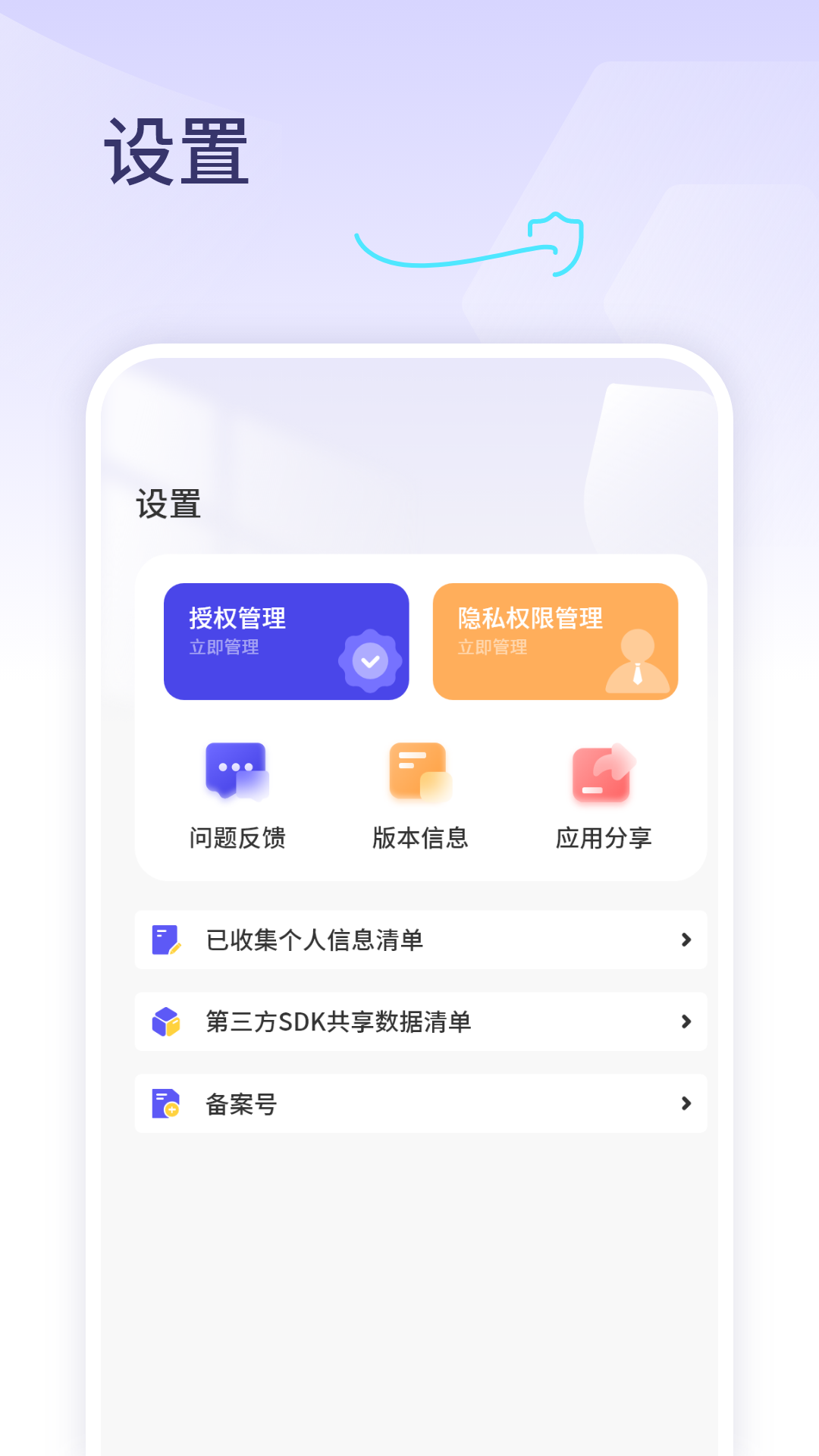Click the checkmark badge on 授权管理 card
The image size is (819, 1456).
coord(369,661)
